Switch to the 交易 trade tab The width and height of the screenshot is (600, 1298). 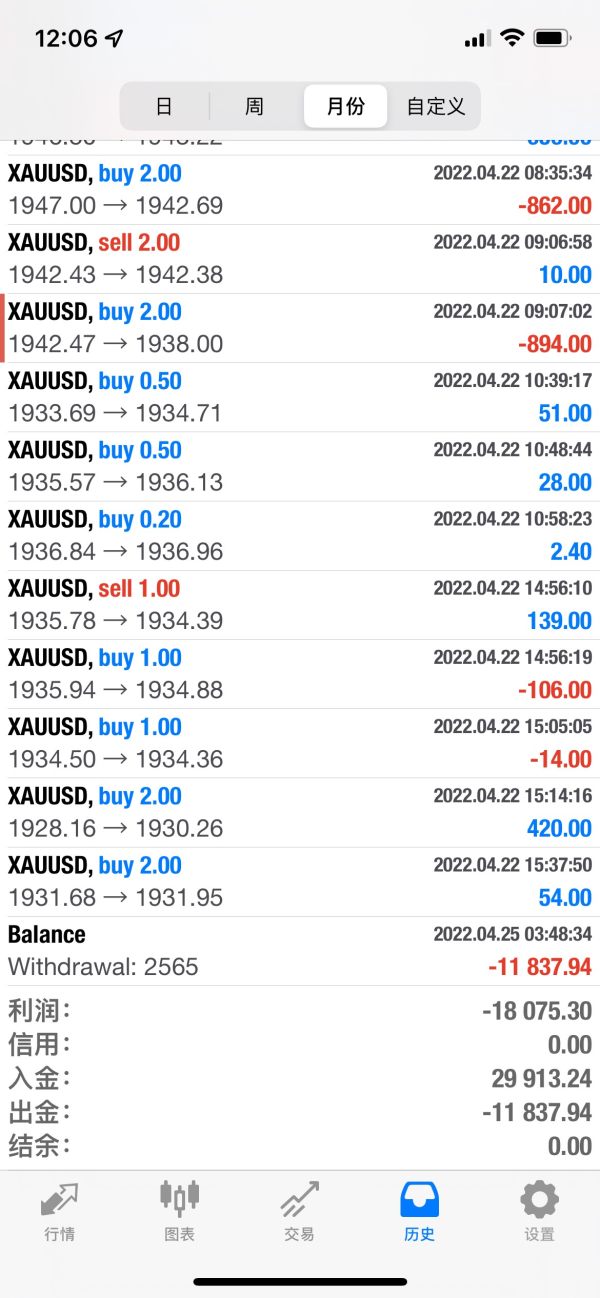(x=299, y=1210)
